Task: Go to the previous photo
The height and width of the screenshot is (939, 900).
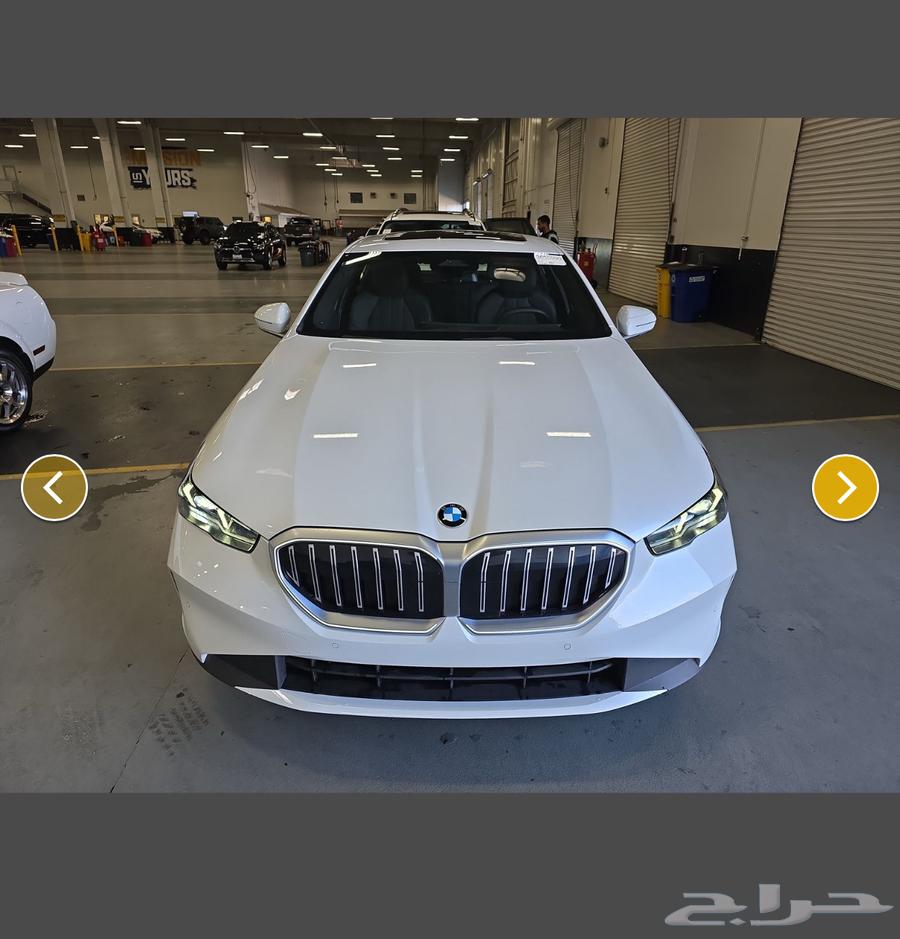Action: click(x=54, y=488)
